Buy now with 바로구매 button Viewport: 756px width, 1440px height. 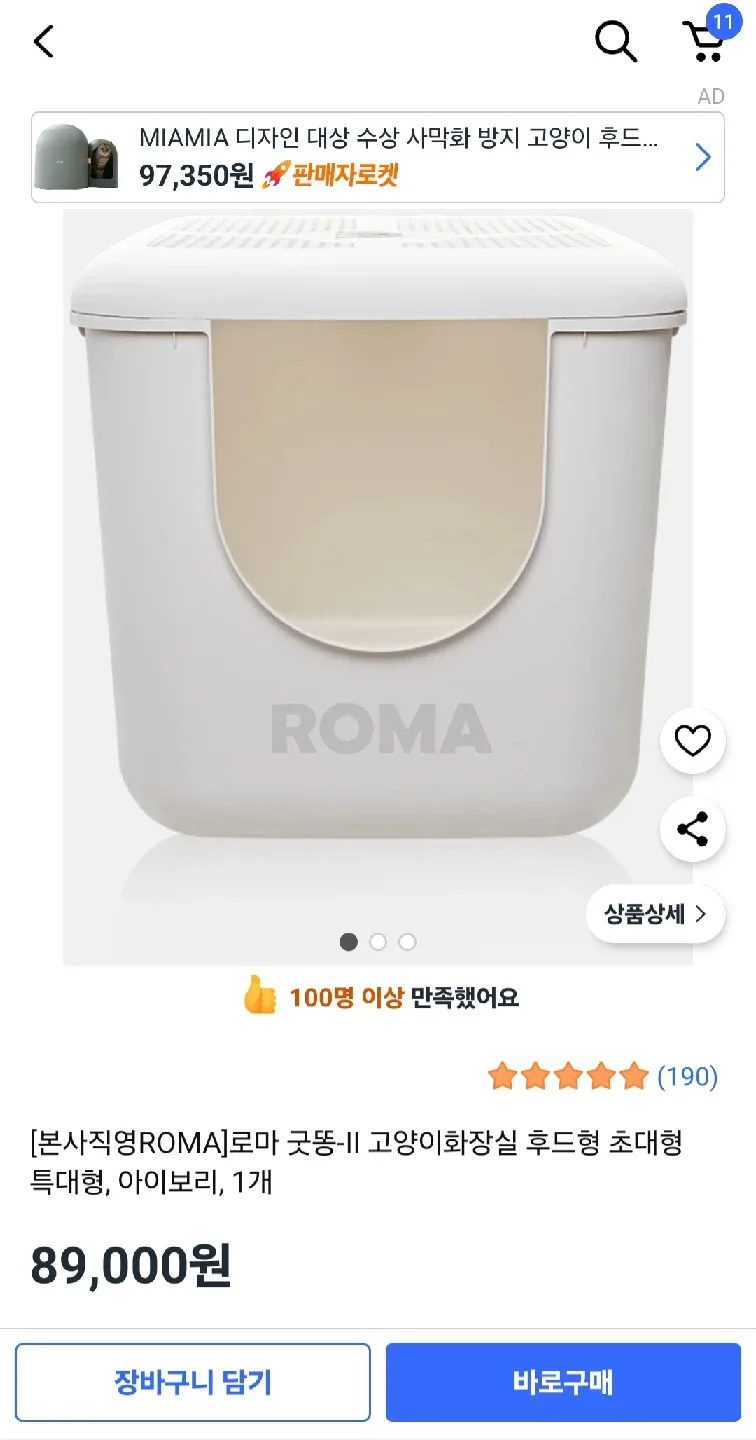(x=563, y=1382)
